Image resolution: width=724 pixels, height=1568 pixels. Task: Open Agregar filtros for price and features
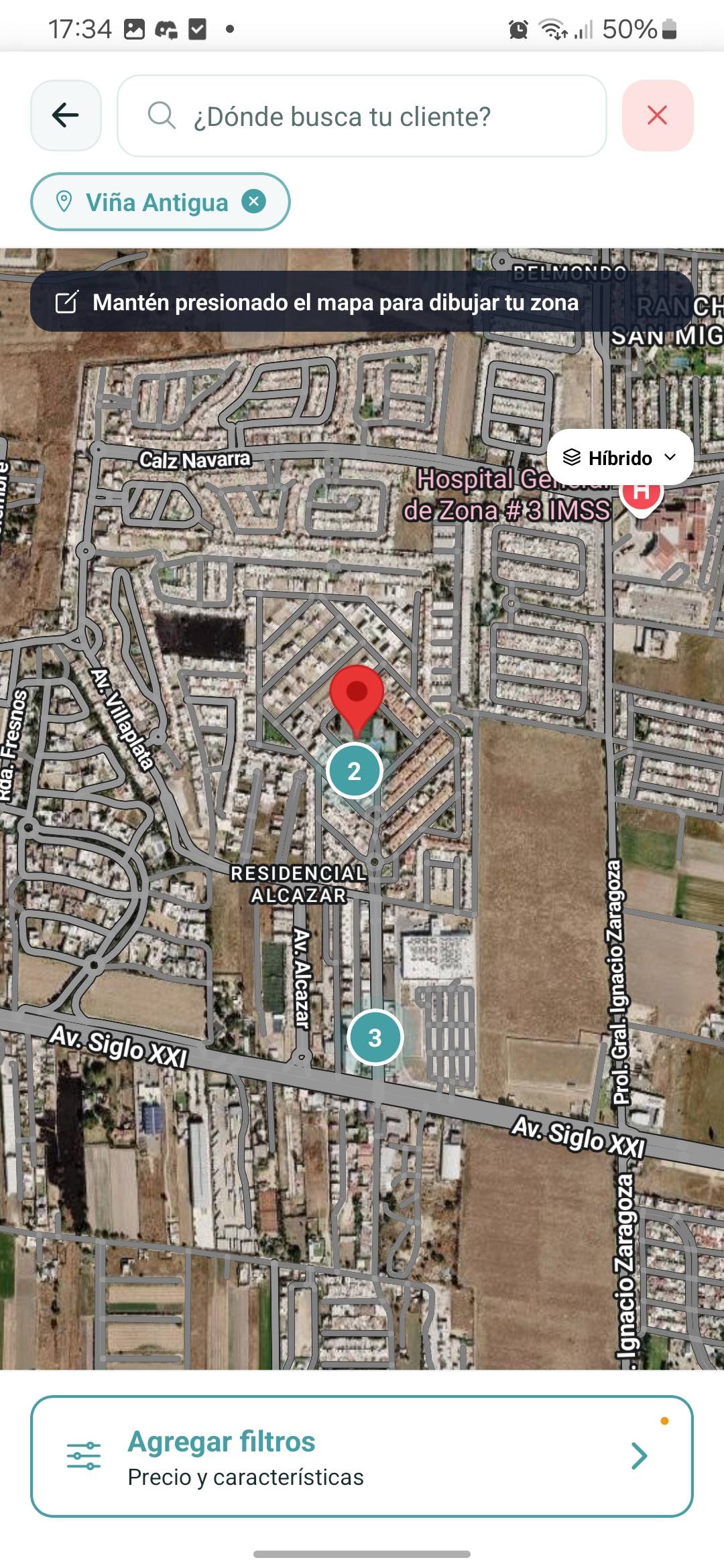(362, 1457)
